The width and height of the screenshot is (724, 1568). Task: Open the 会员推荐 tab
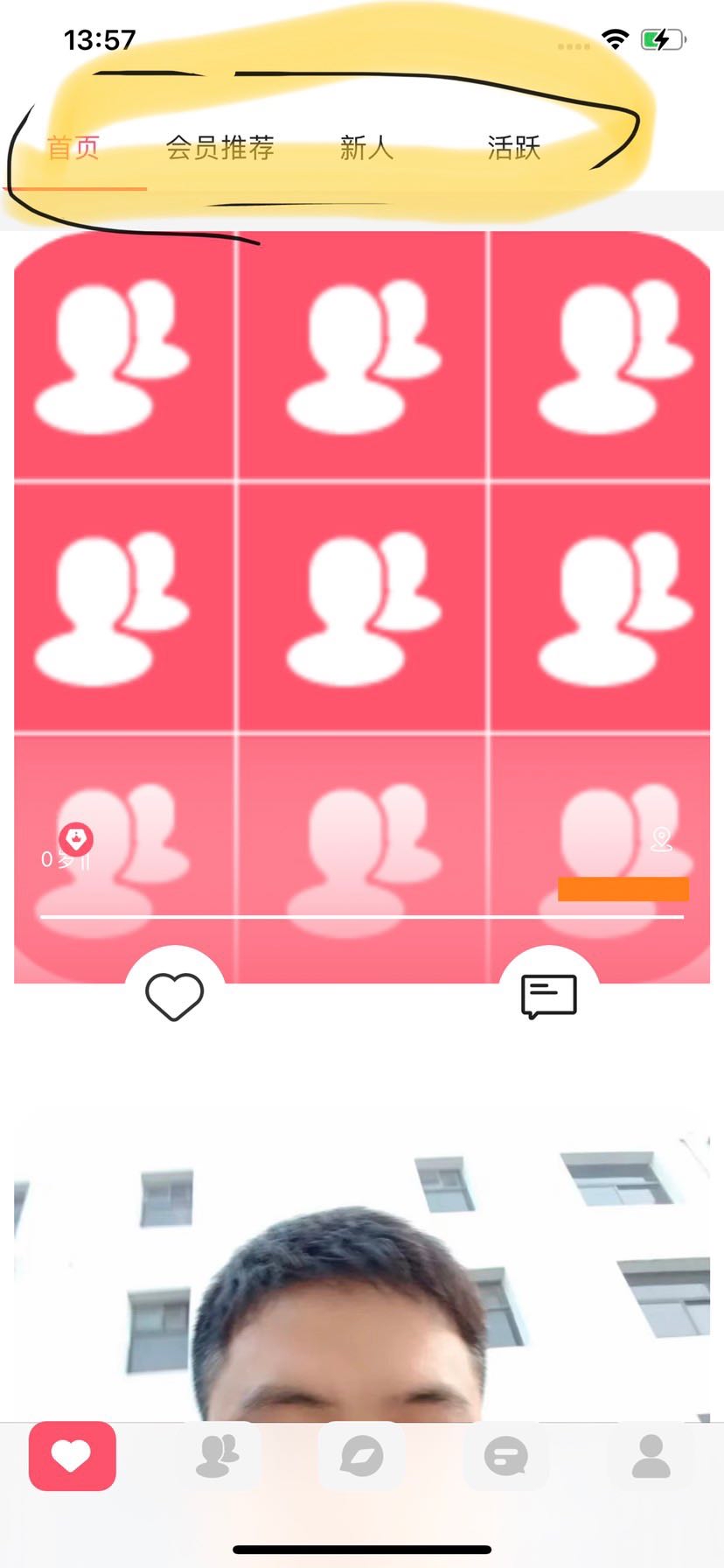click(220, 148)
